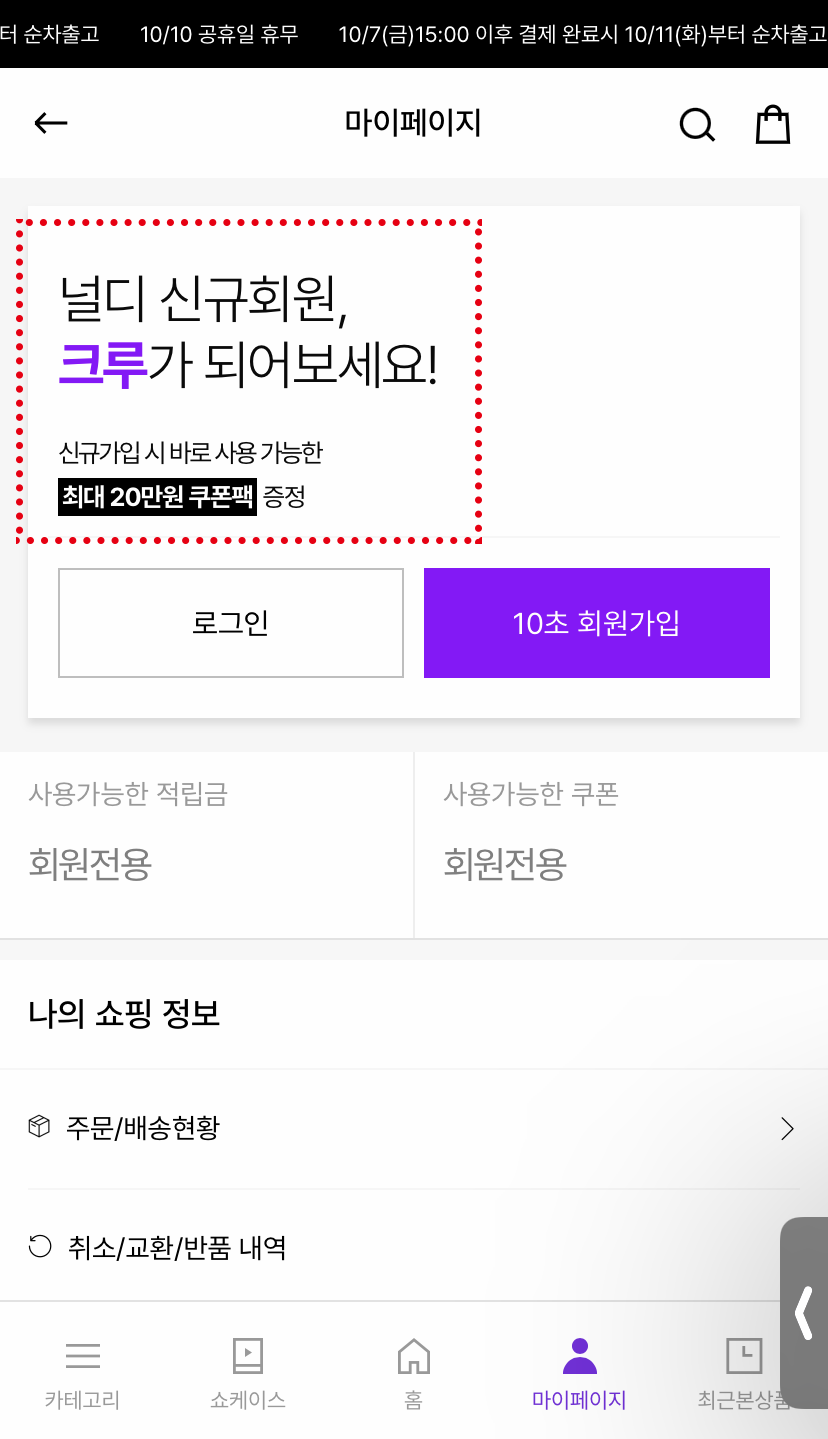This screenshot has width=828, height=1439.
Task: View 사용가능한 적립금
Action: [x=207, y=844]
